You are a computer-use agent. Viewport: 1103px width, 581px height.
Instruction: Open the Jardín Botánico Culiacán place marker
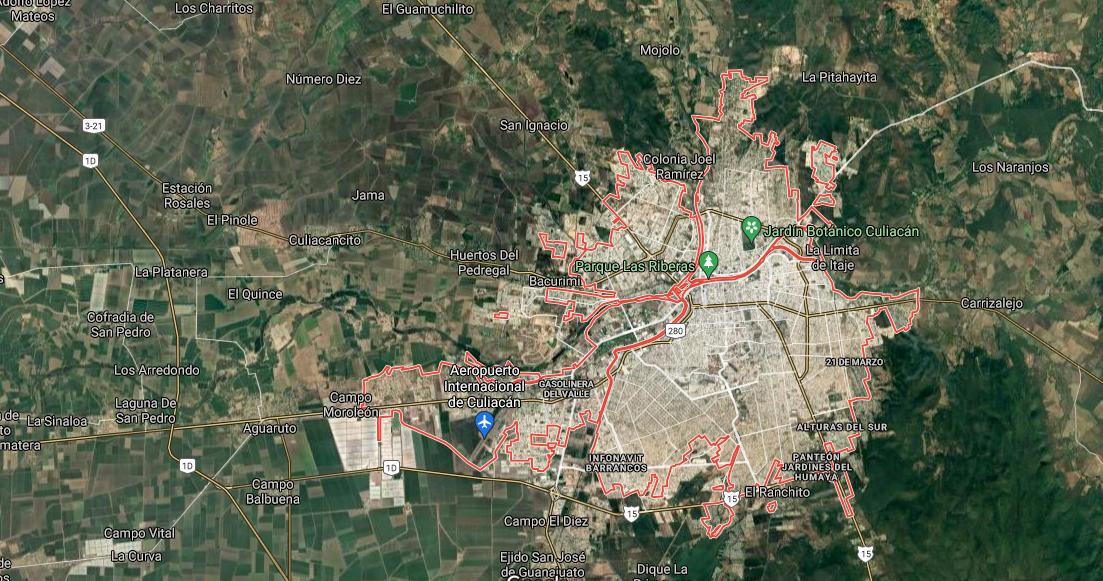pos(750,227)
